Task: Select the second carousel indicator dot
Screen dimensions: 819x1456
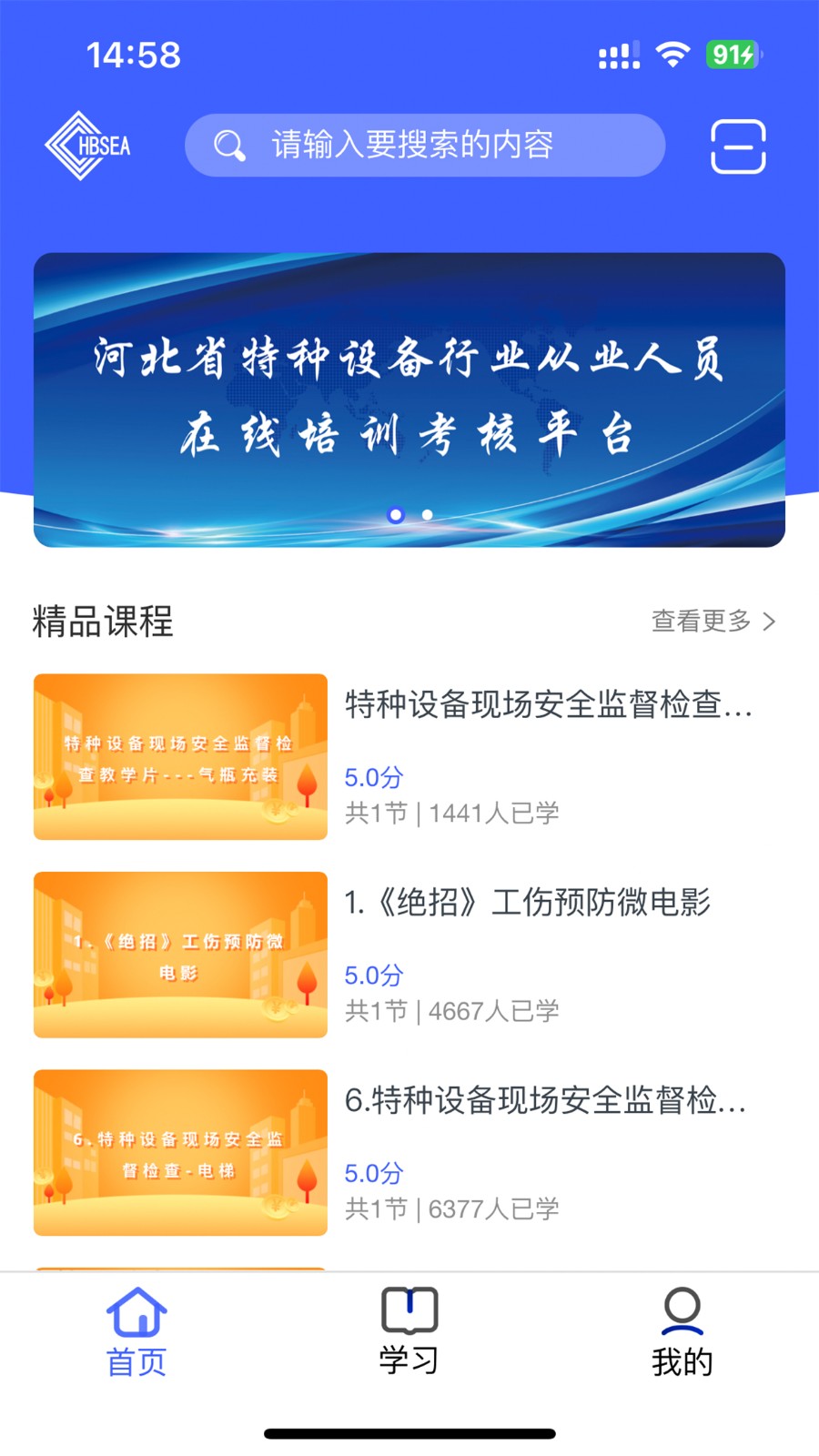Action: click(427, 515)
